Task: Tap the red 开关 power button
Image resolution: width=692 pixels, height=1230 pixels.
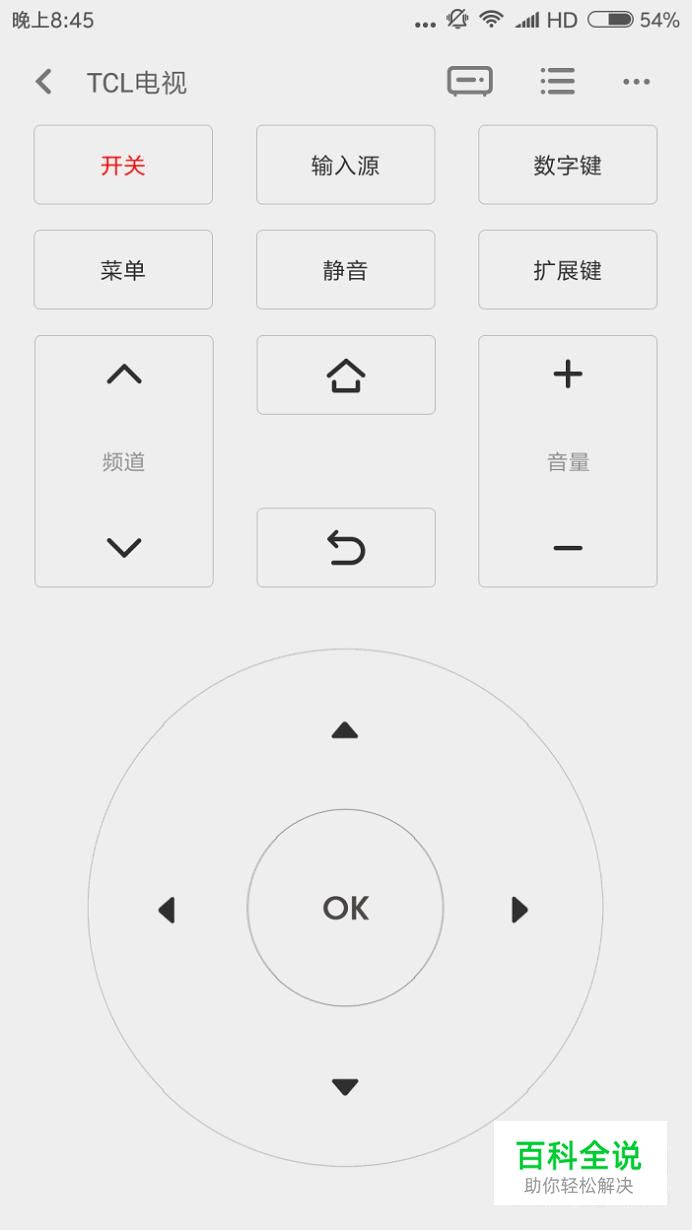Action: (x=123, y=165)
